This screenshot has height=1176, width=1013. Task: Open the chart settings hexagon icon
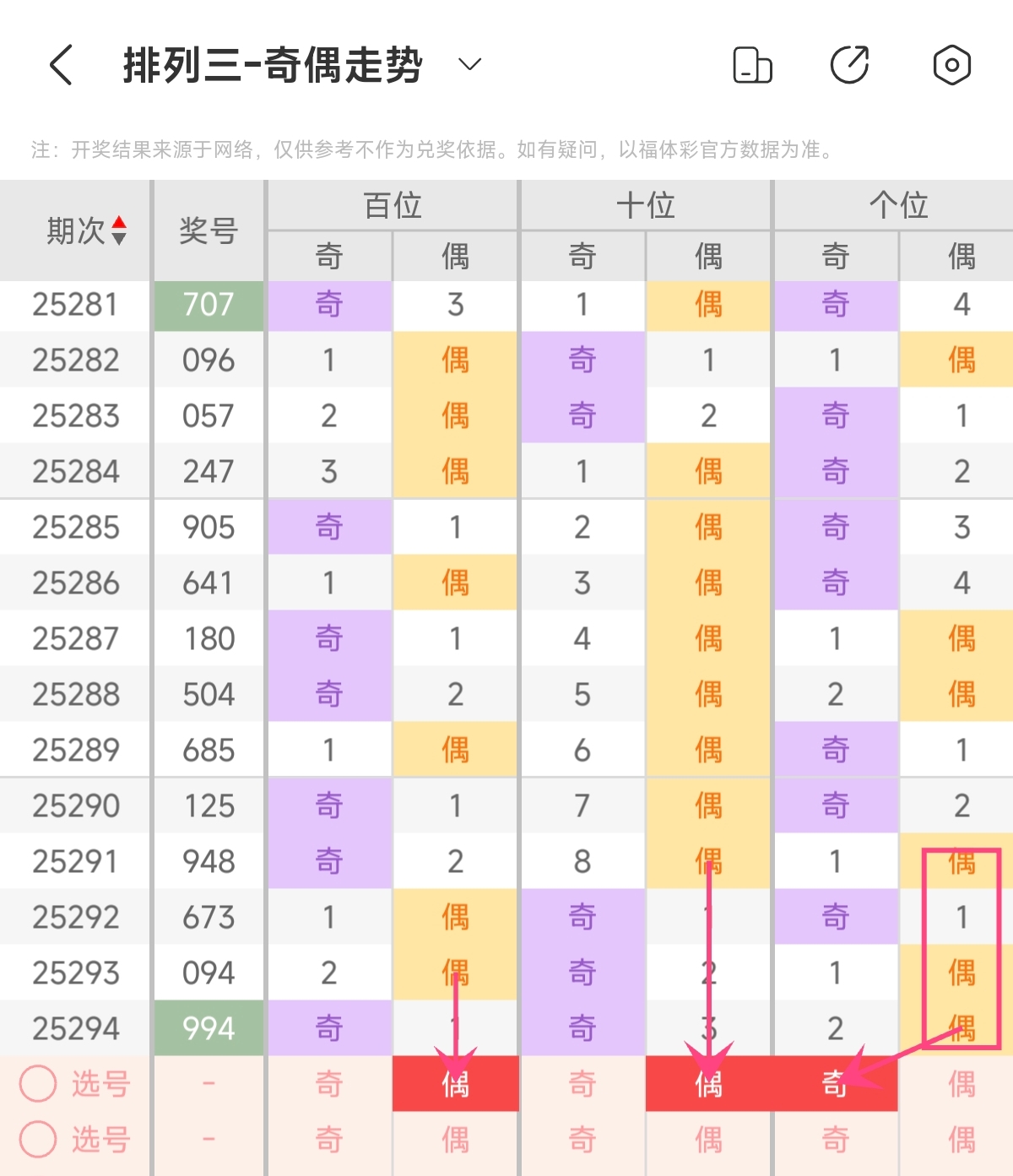(x=951, y=65)
